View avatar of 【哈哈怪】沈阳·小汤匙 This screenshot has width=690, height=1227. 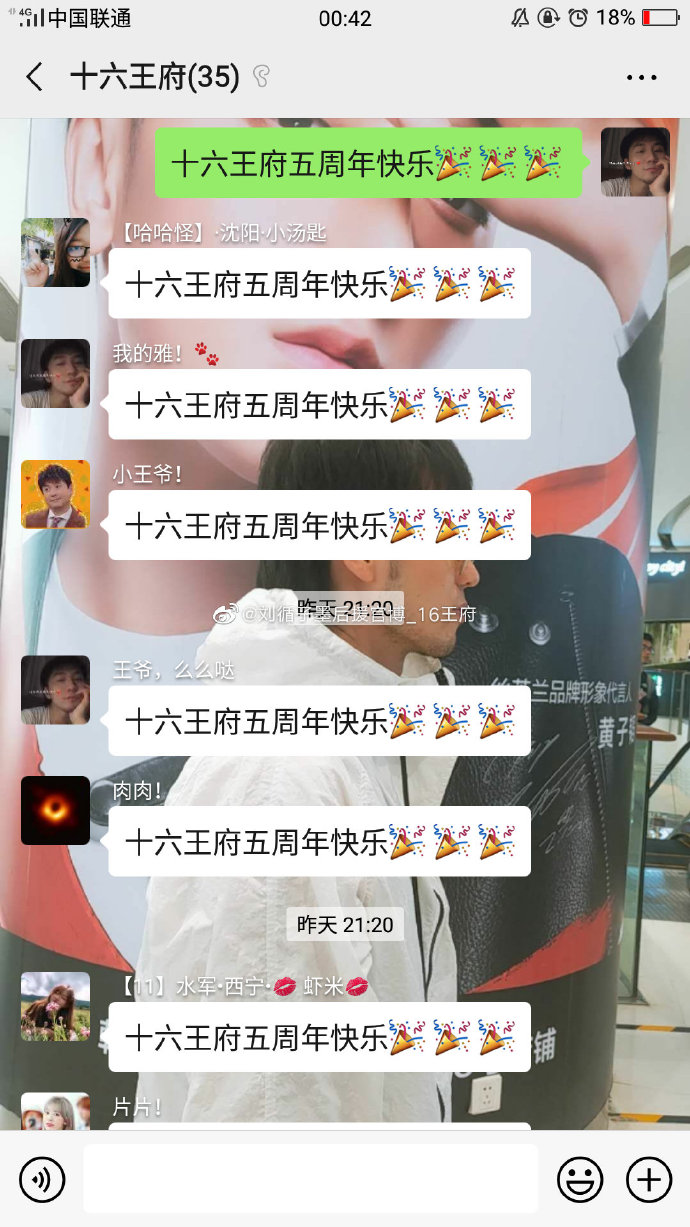click(55, 252)
